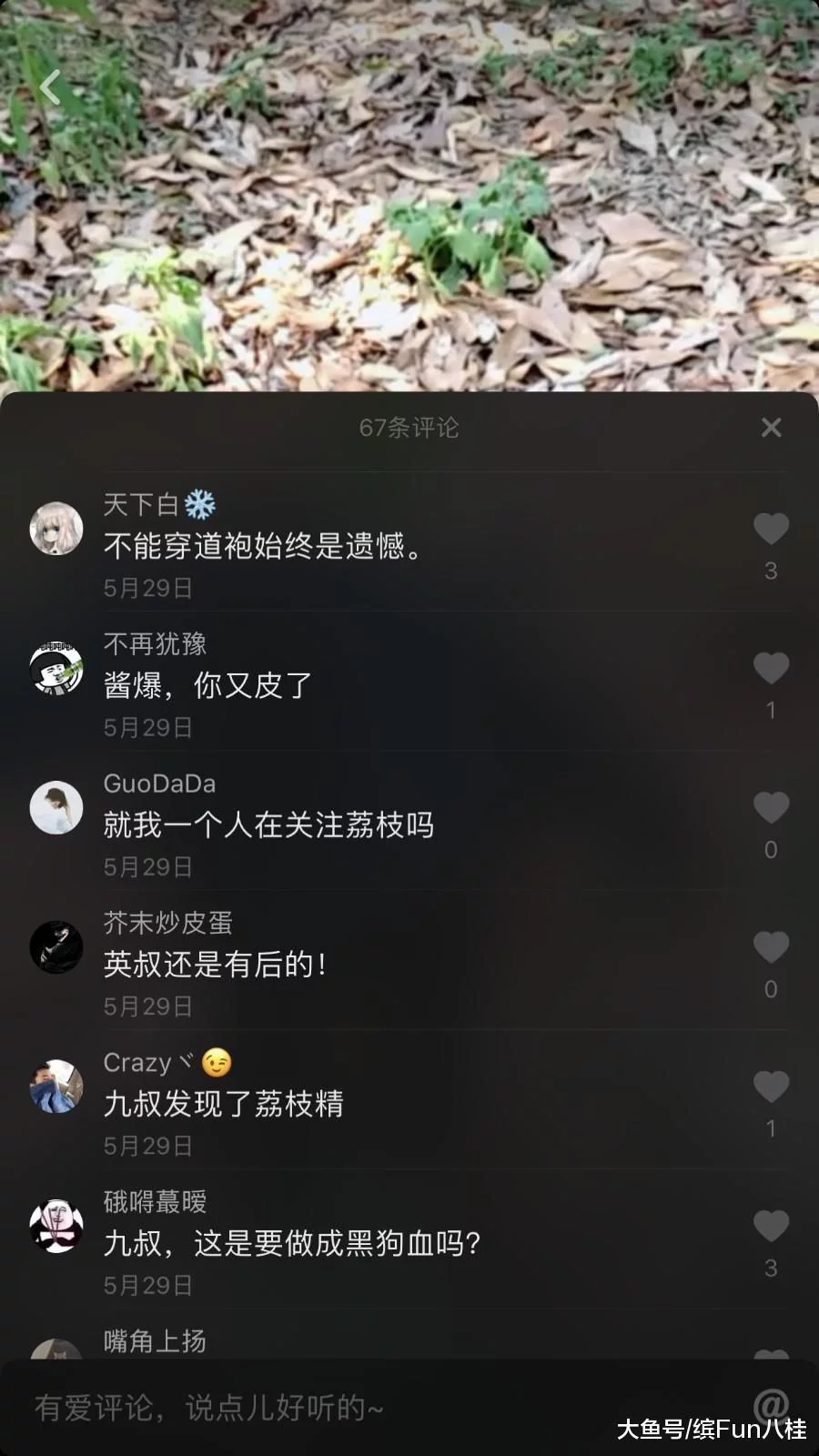Like 天下白's comment about 道袍
Viewport: 819px width, 1456px height.
(x=771, y=529)
